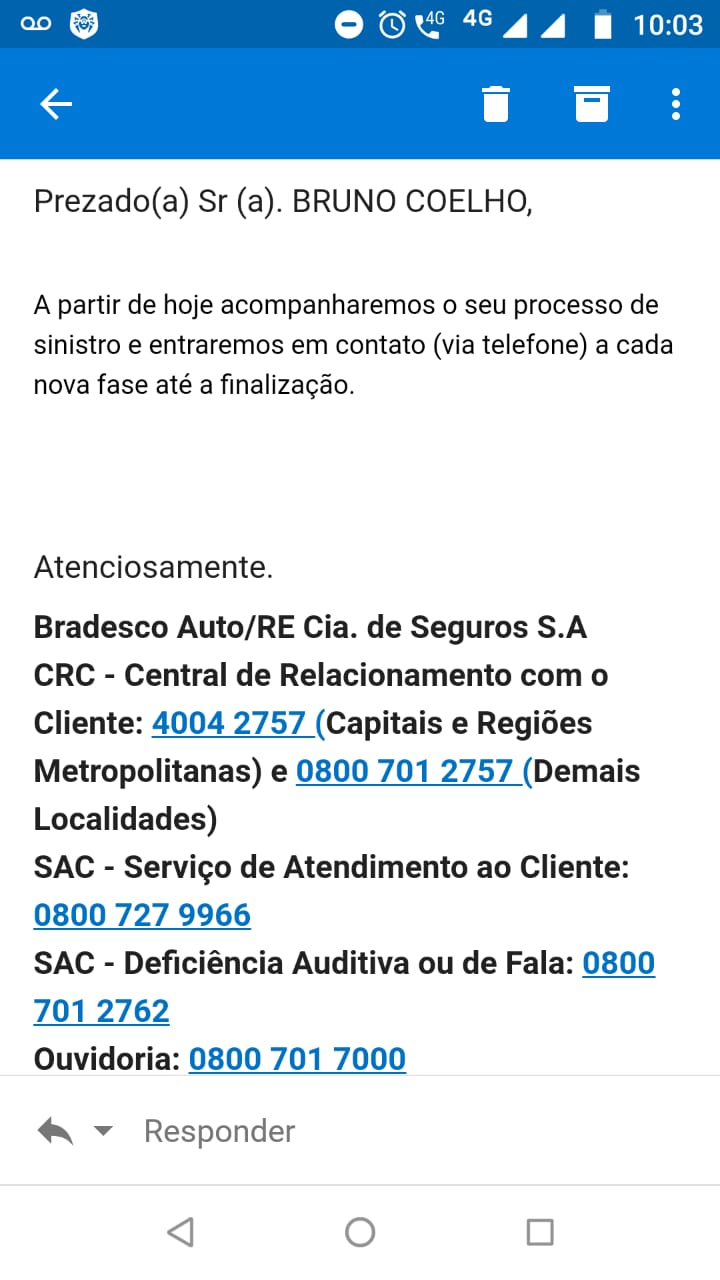The width and height of the screenshot is (720, 1280).
Task: Call the 0800 701 2757 number link
Action: click(414, 771)
